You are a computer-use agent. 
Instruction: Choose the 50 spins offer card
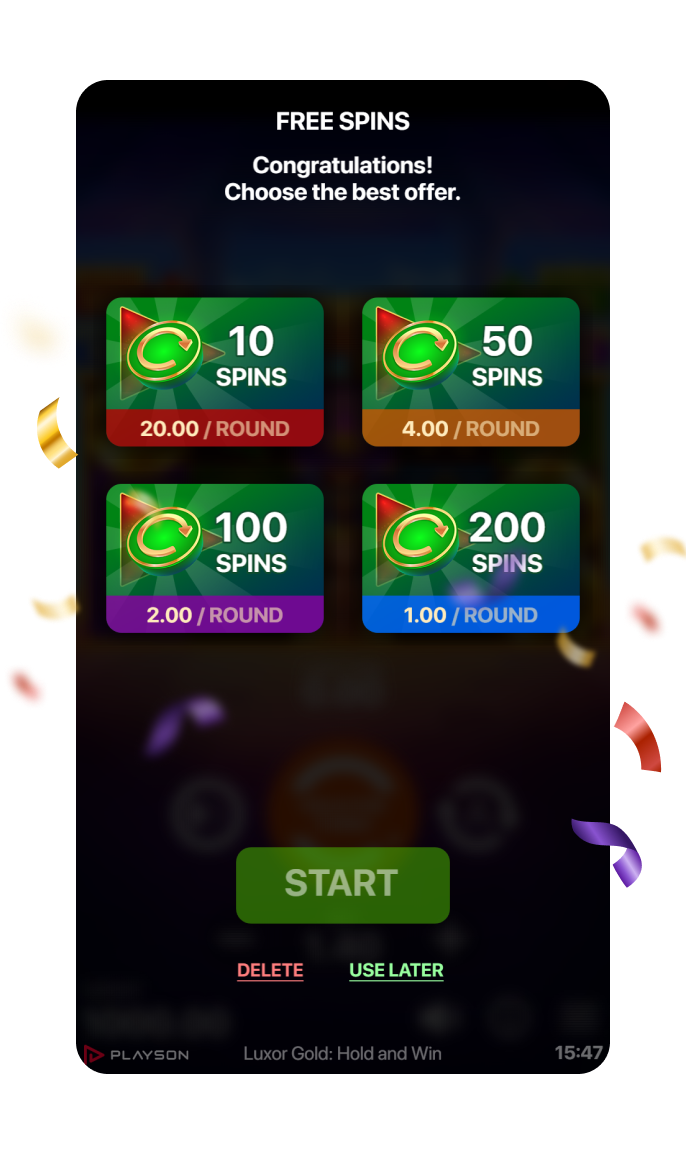point(471,372)
